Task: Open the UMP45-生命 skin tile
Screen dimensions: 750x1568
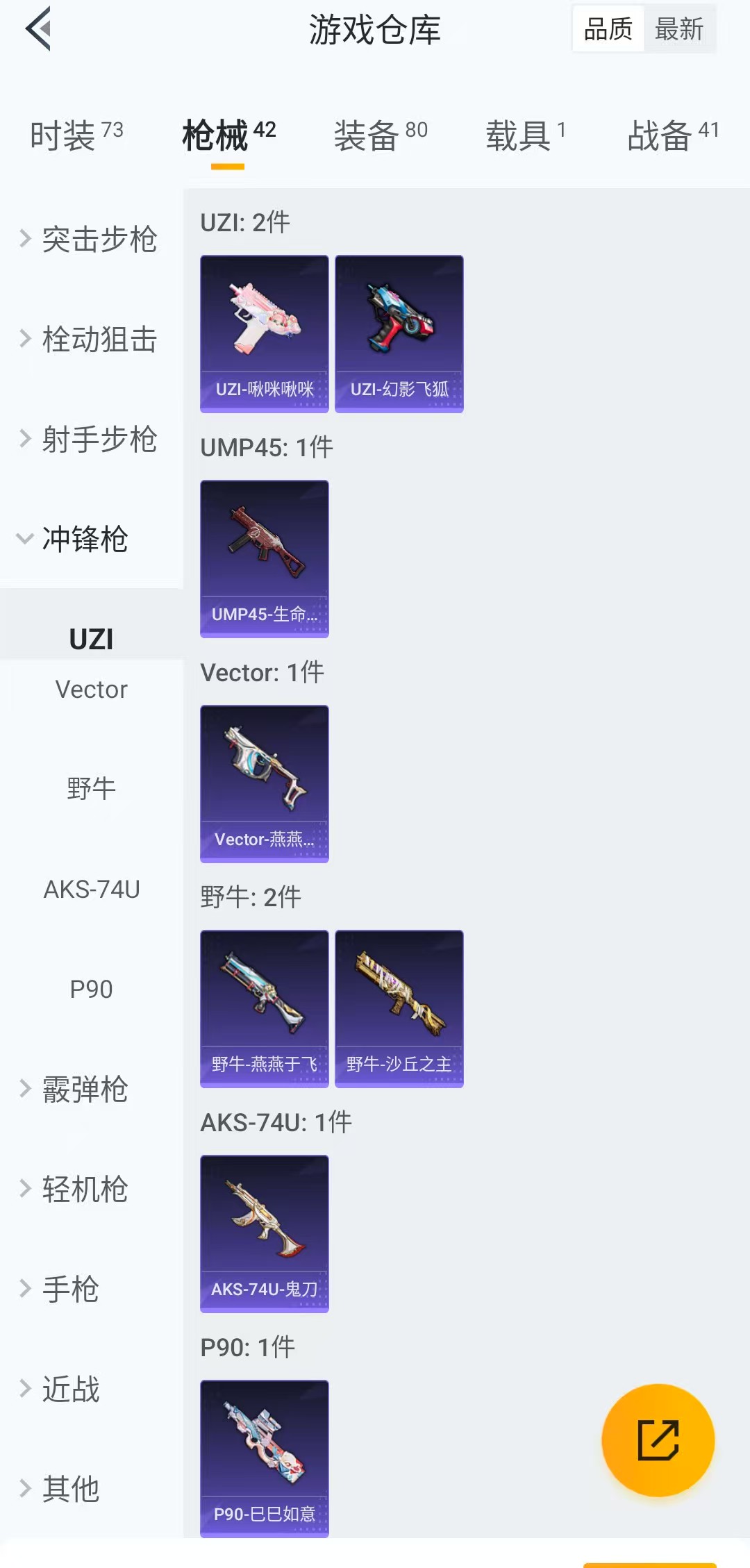Action: [265, 558]
